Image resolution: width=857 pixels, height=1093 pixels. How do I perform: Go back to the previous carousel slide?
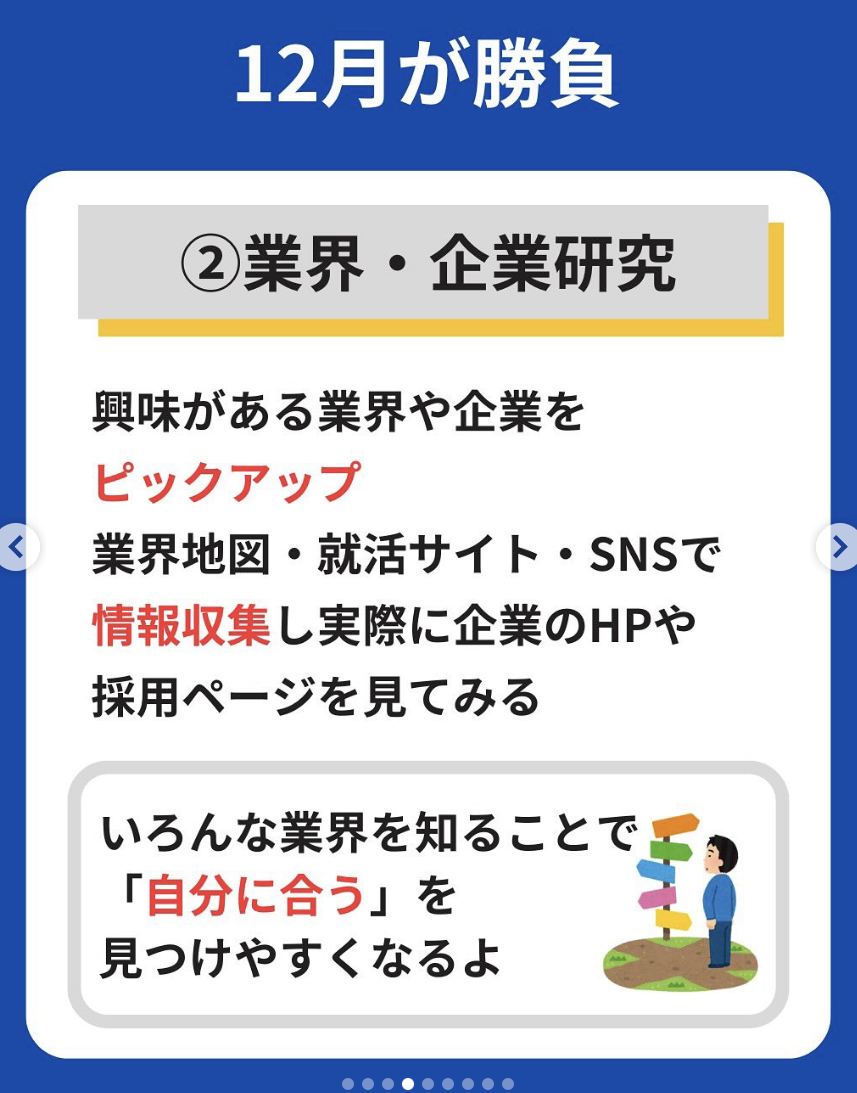pyautogui.click(x=16, y=547)
